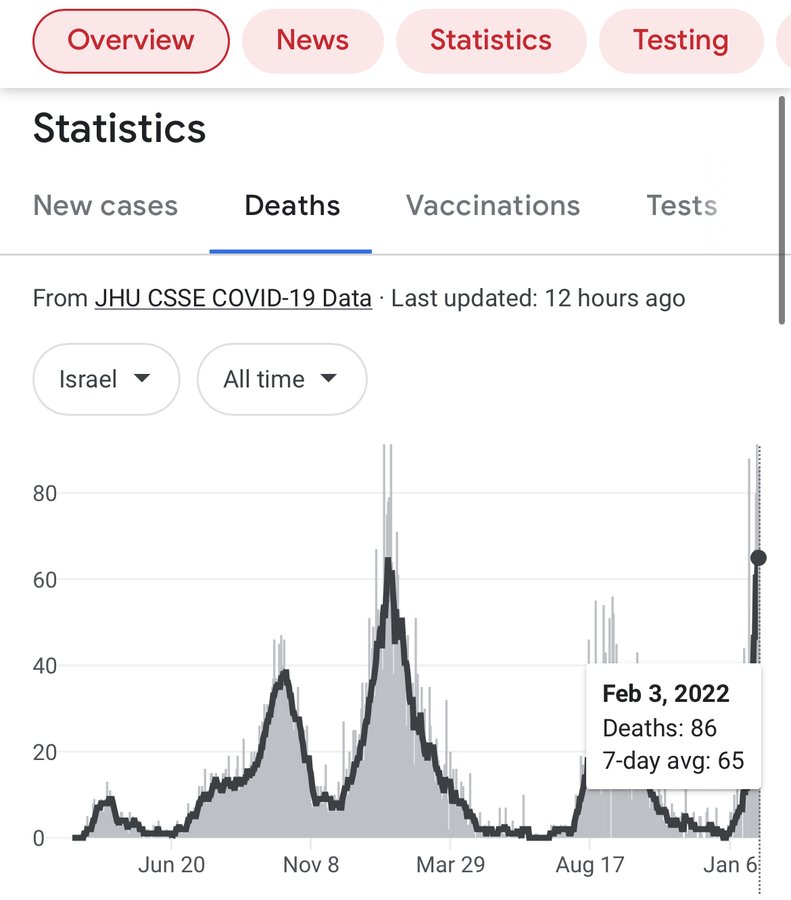Open the Tests tab
791x900 pixels.
click(682, 206)
